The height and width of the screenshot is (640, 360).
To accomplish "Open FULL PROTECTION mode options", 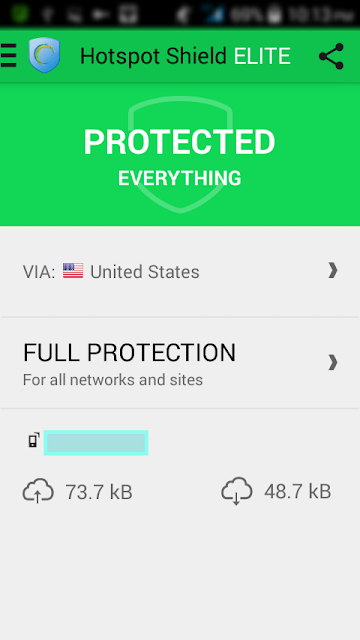I will pos(180,363).
